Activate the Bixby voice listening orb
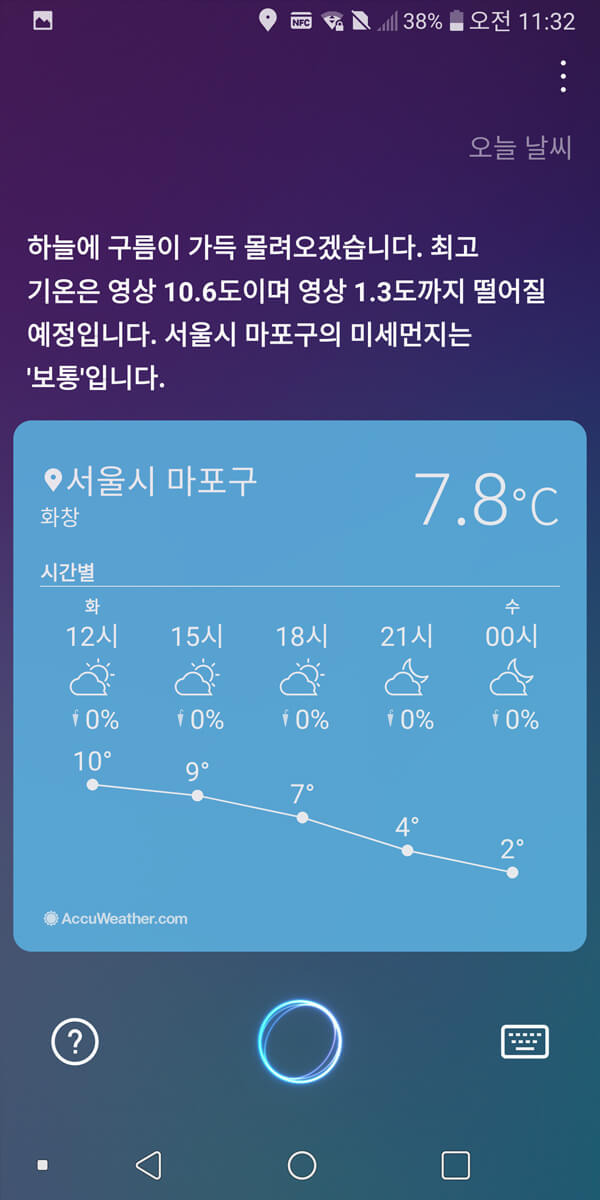The image size is (600, 1200). click(x=300, y=1043)
